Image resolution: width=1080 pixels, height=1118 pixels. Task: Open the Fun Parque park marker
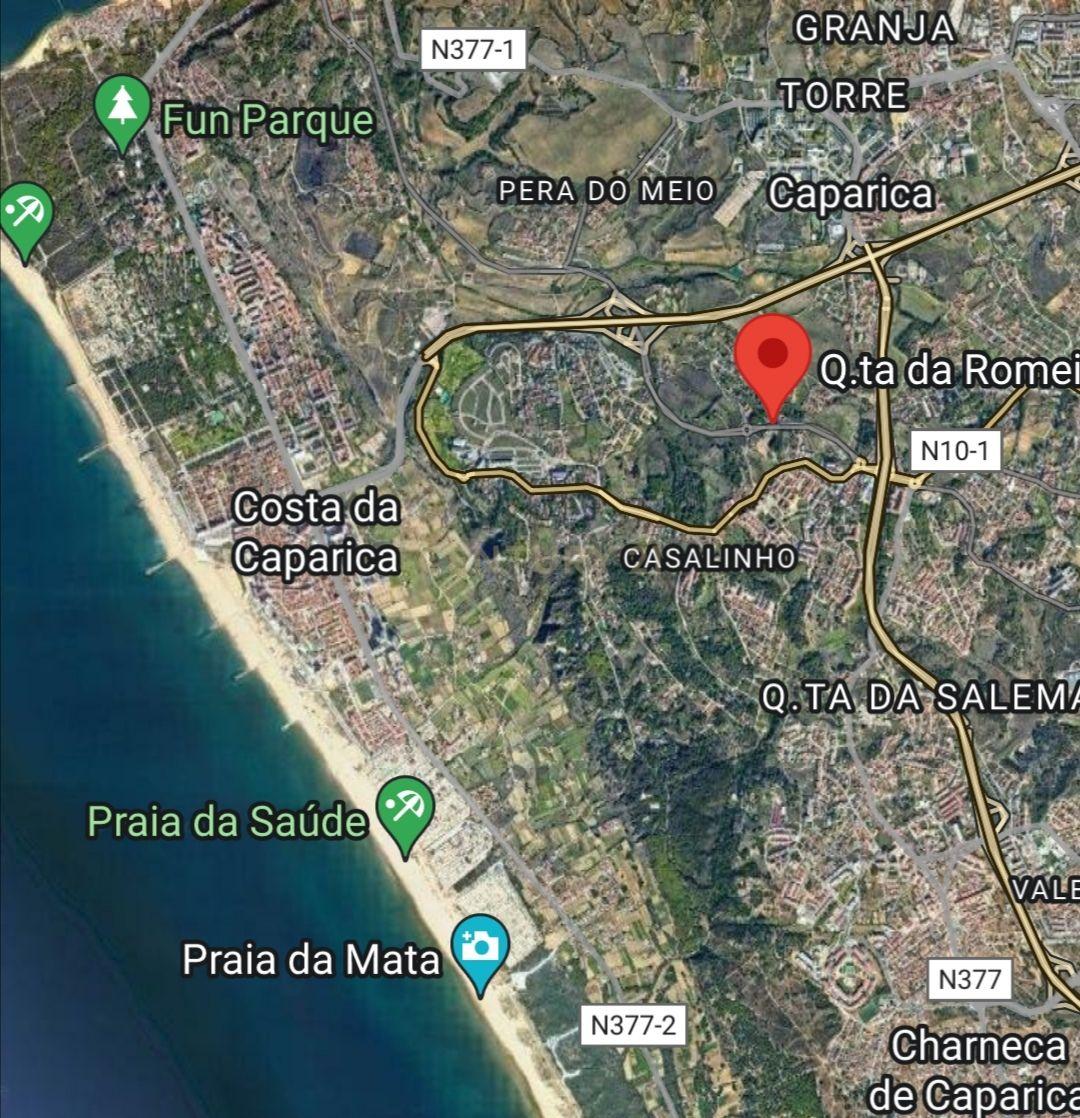(122, 107)
